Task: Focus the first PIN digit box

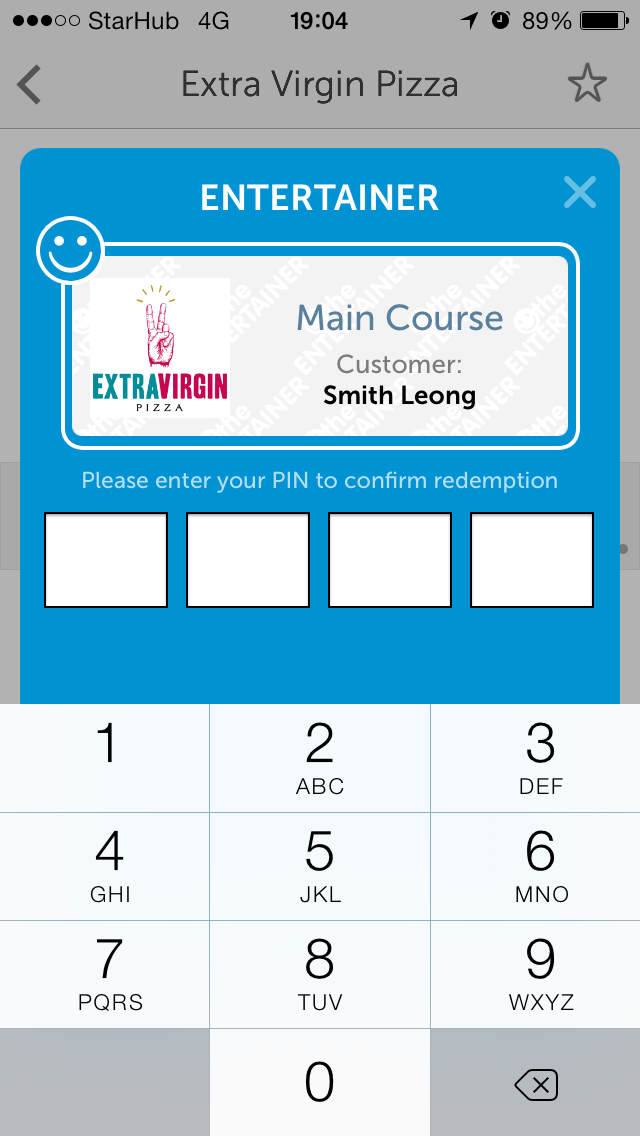Action: coord(106,560)
